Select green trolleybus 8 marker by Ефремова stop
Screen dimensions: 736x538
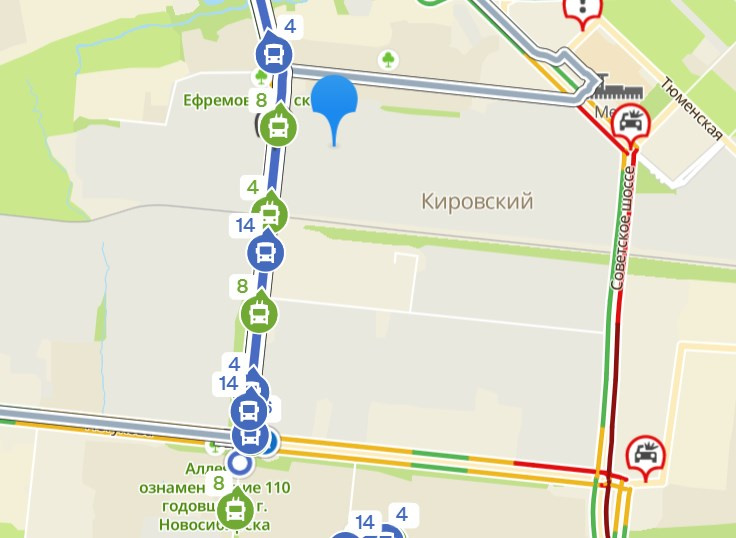[x=280, y=126]
